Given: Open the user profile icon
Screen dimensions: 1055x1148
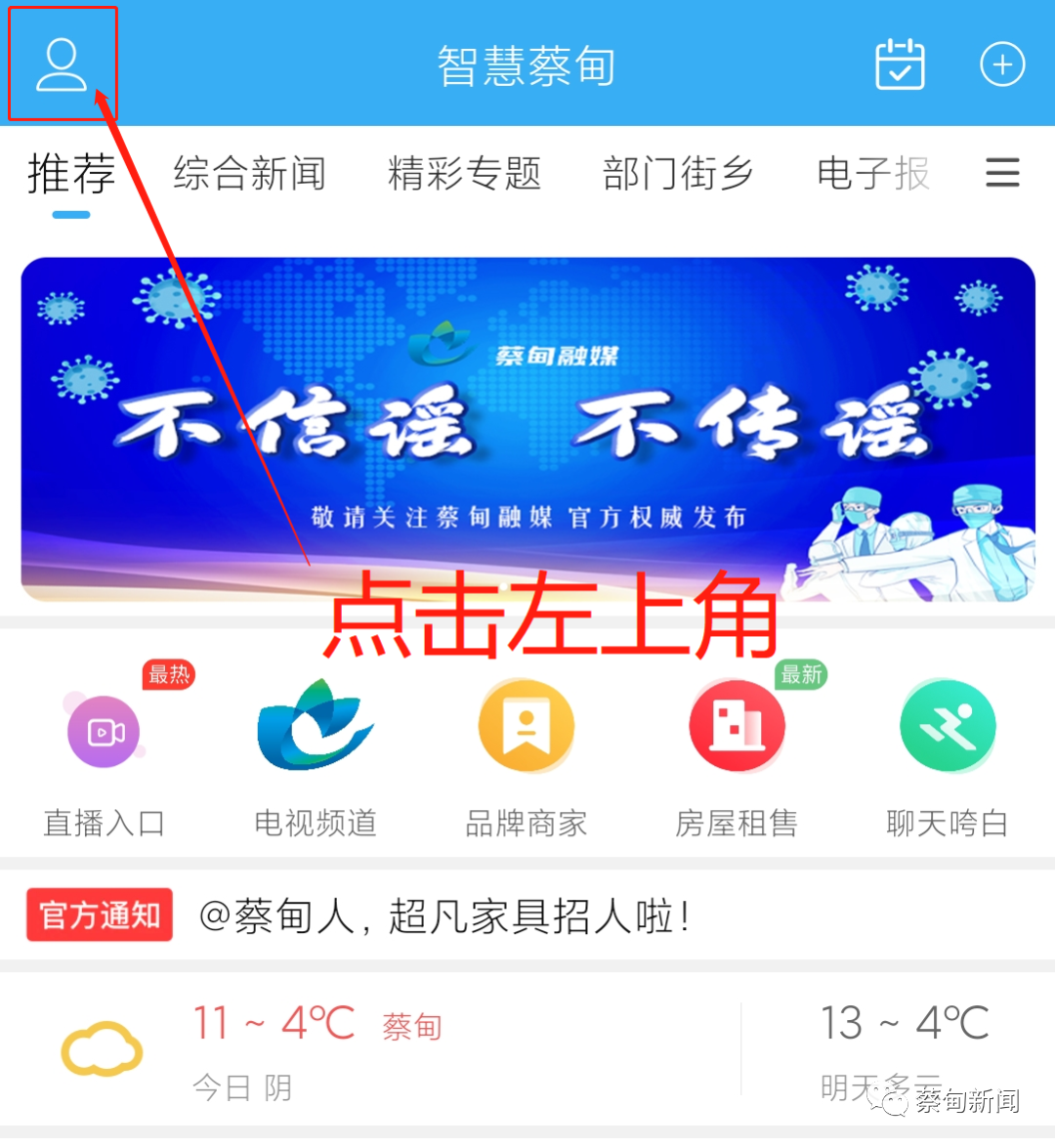Looking at the screenshot, I should point(62,64).
